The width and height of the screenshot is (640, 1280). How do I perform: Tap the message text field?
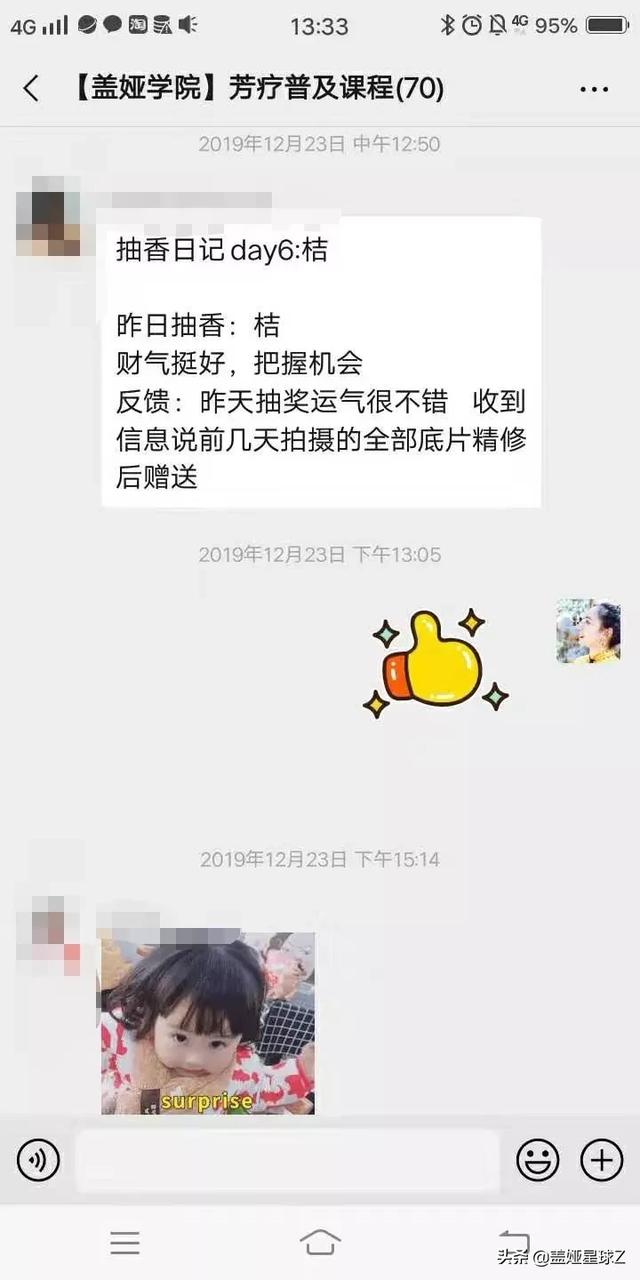pyautogui.click(x=288, y=1160)
